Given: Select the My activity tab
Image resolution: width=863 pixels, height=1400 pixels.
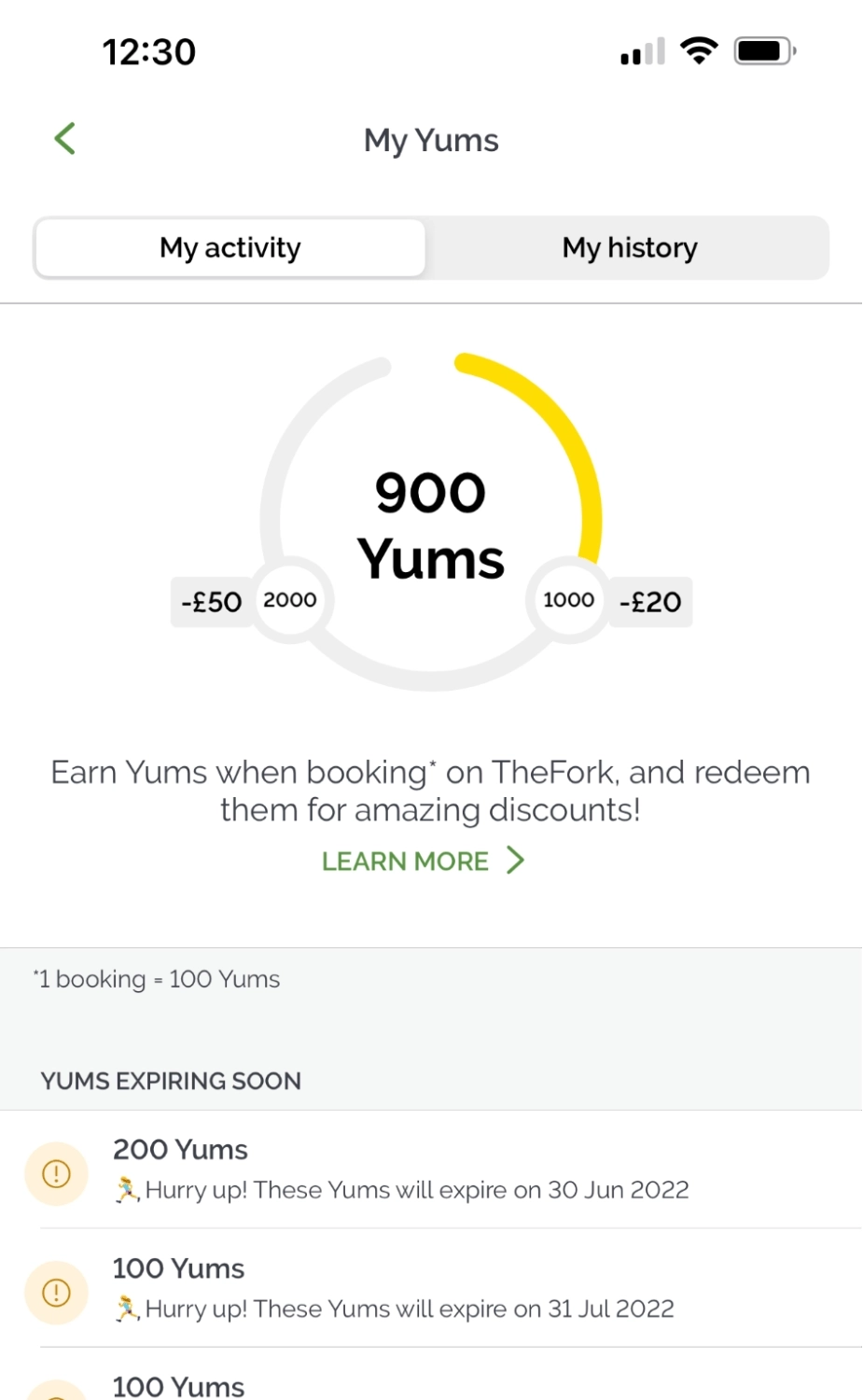Looking at the screenshot, I should pos(230,248).
